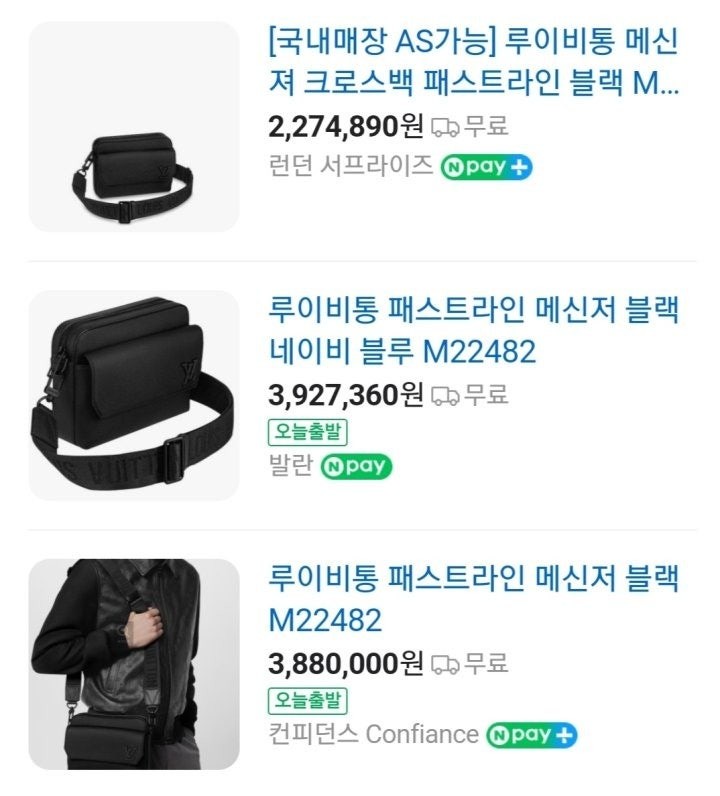Screen dimensions: 720x796
Task: Open the listing titled 루이비통 패스트라인 메신저 블랙 M22482
Action: pyautogui.click(x=474, y=598)
